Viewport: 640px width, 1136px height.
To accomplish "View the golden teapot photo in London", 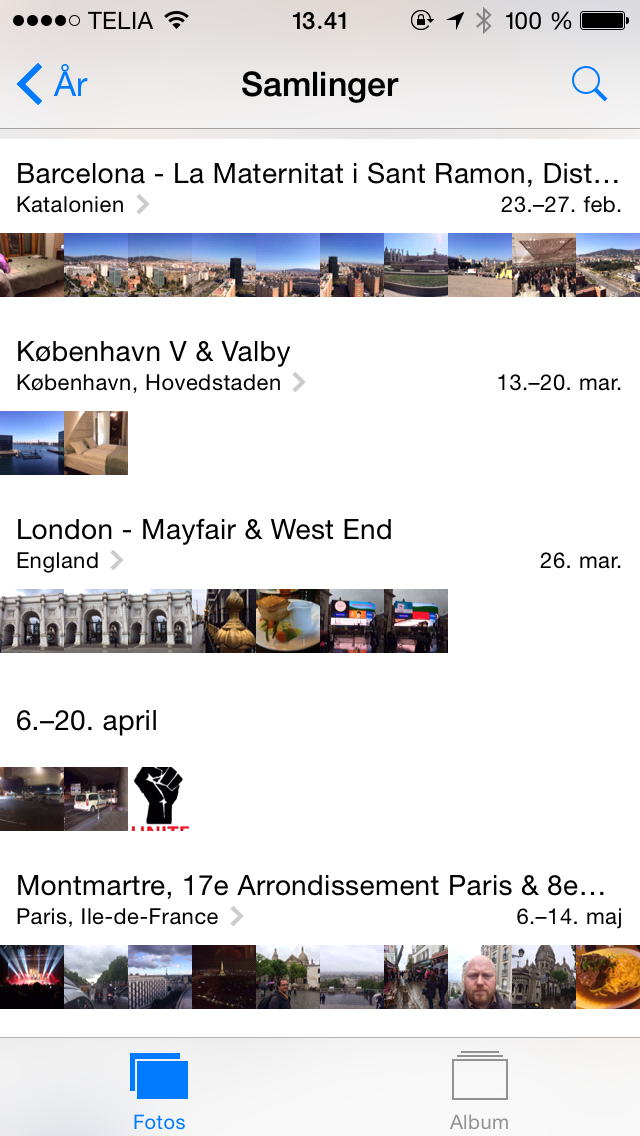I will point(224,621).
